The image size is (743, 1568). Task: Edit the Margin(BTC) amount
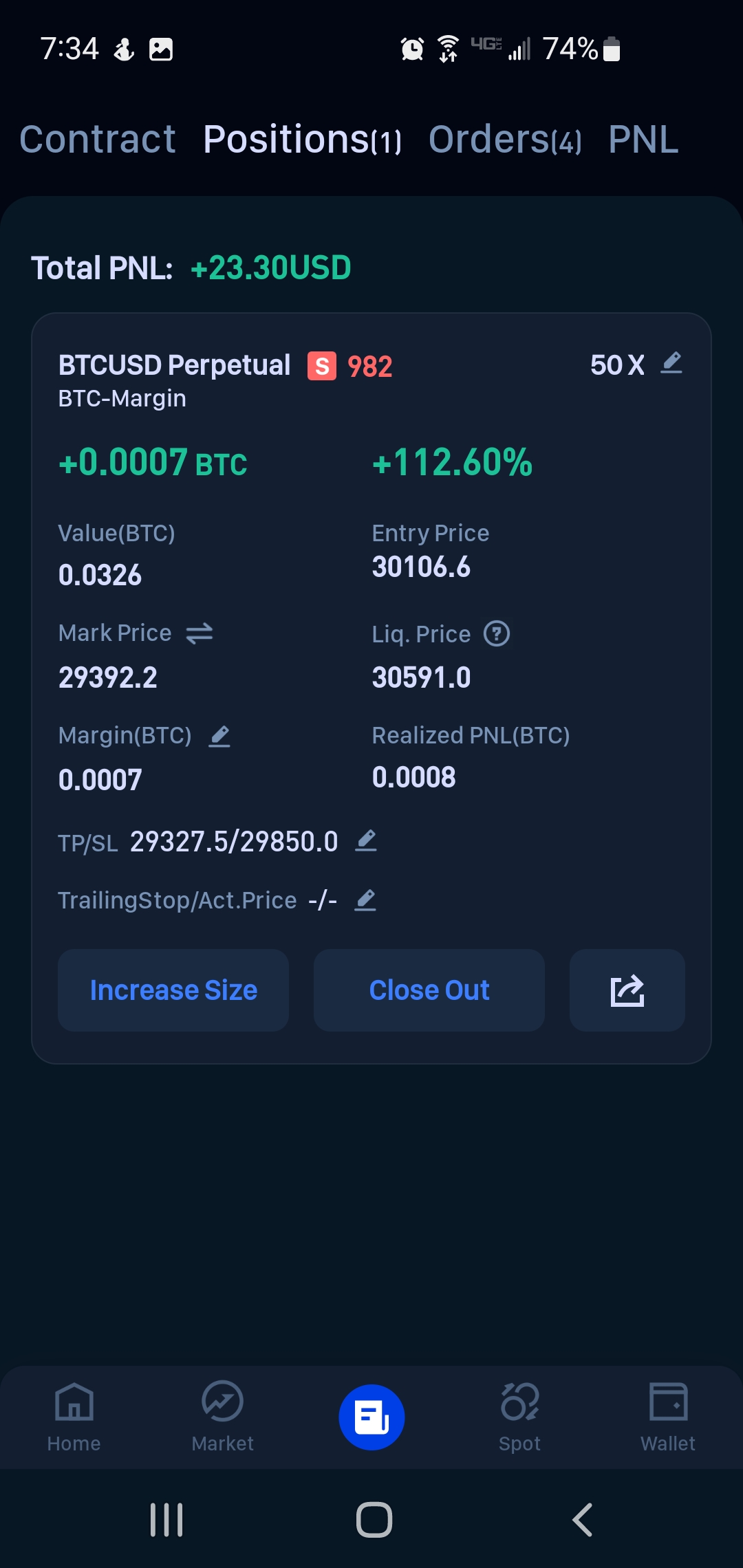219,737
